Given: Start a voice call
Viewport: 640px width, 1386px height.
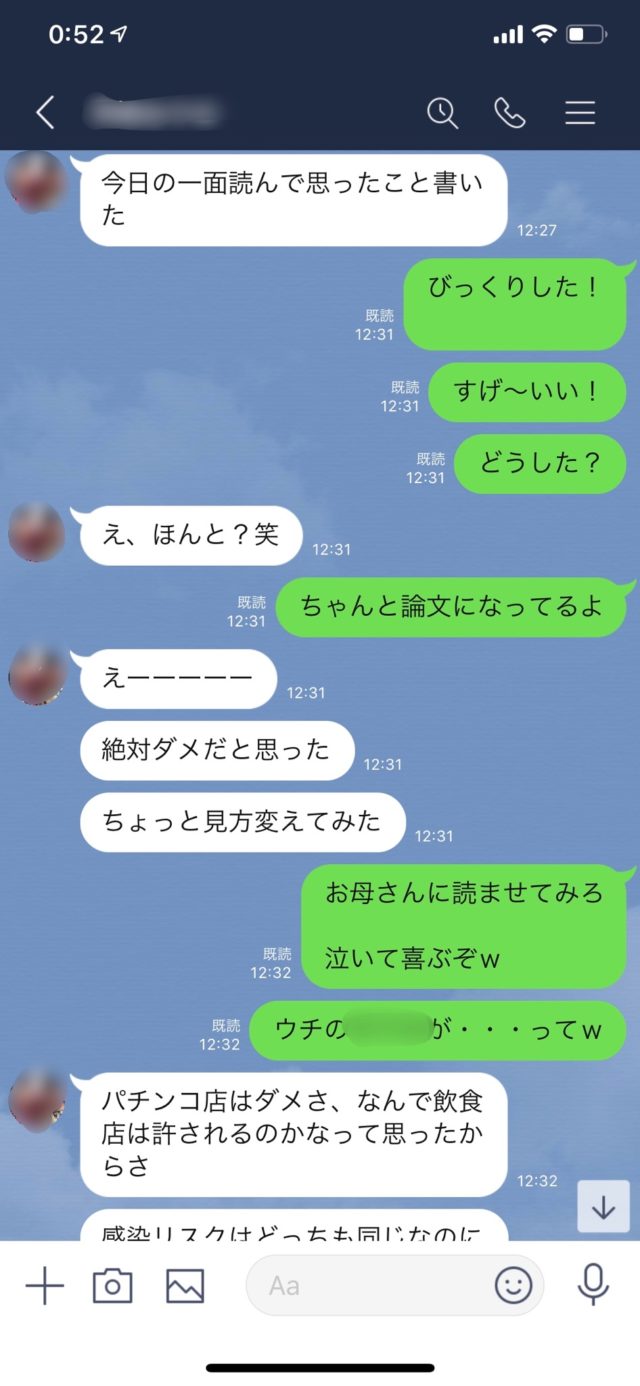Looking at the screenshot, I should pos(510,113).
